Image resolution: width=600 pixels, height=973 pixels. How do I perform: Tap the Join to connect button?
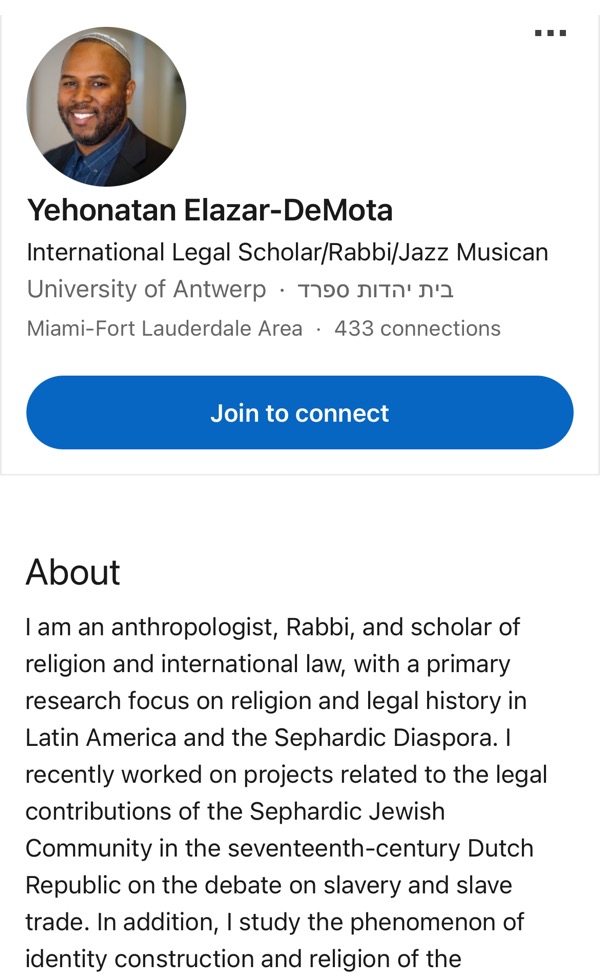[x=300, y=412]
